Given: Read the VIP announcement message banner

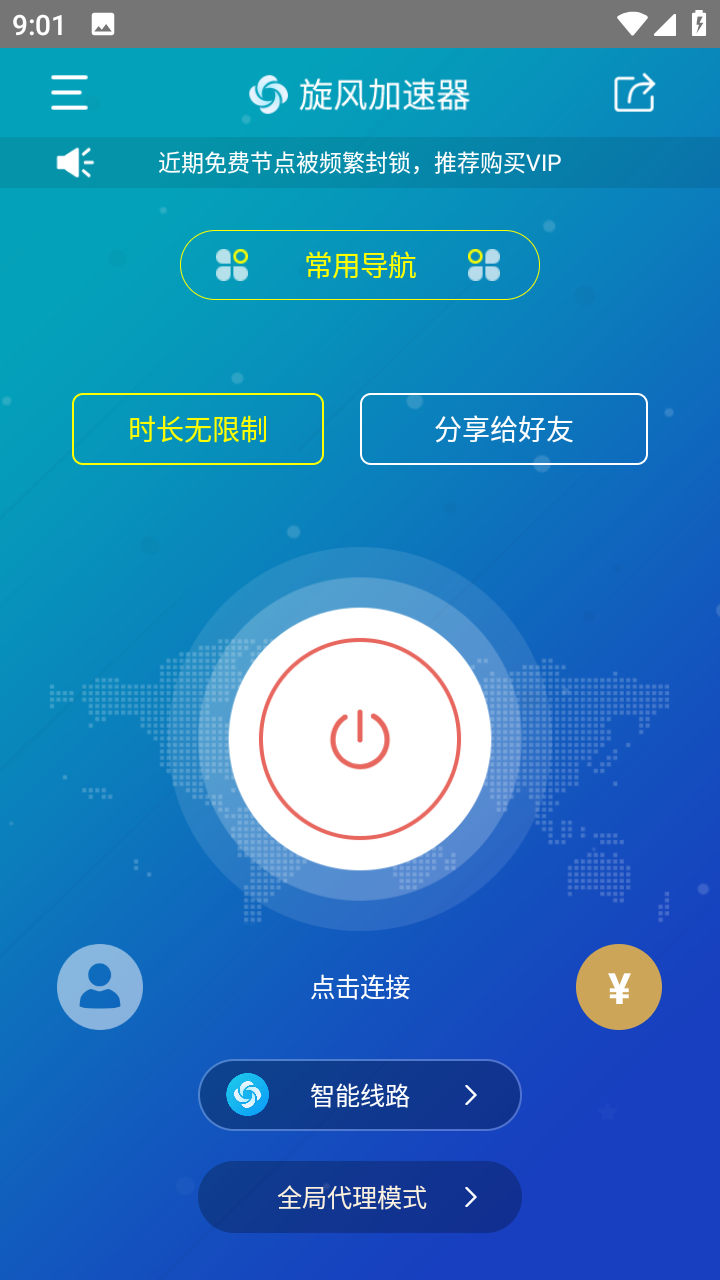Looking at the screenshot, I should tap(360, 162).
